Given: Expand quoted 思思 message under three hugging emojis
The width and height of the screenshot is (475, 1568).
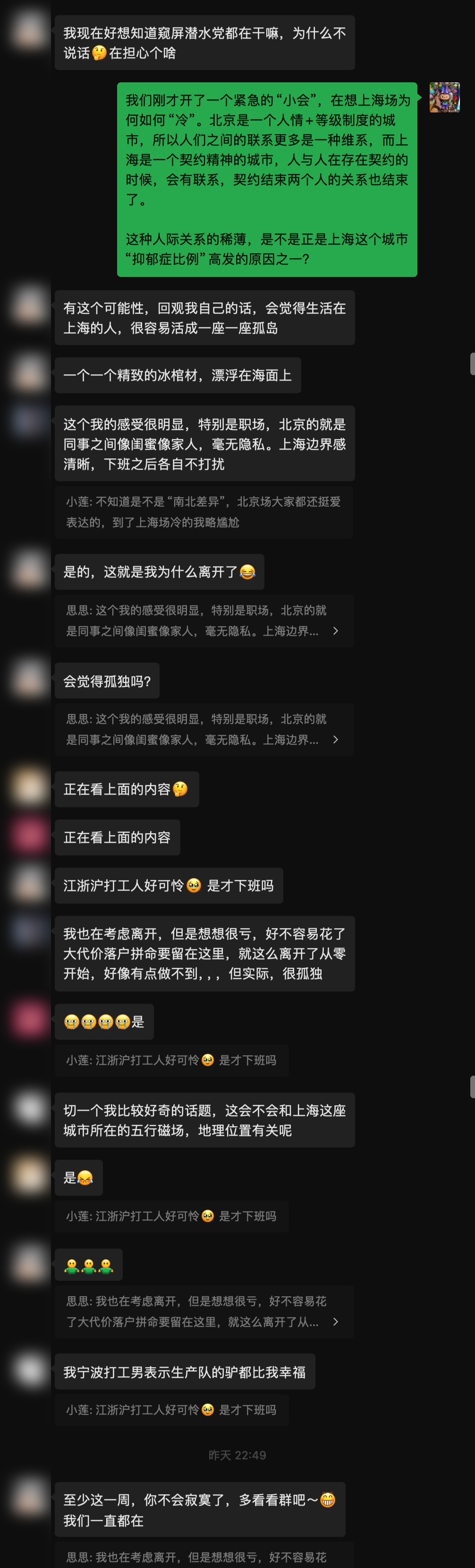Looking at the screenshot, I should point(204,1311).
